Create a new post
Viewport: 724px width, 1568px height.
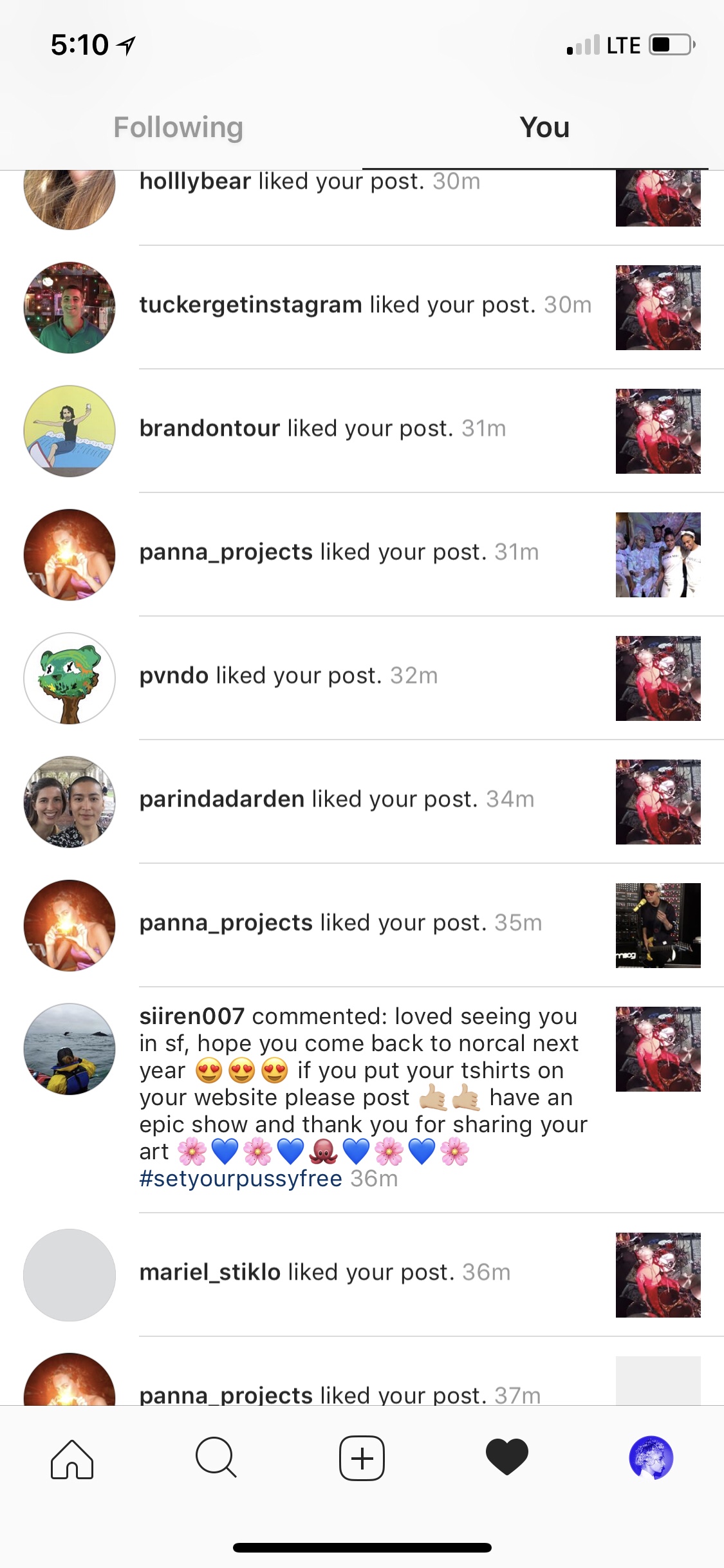coord(362,1459)
